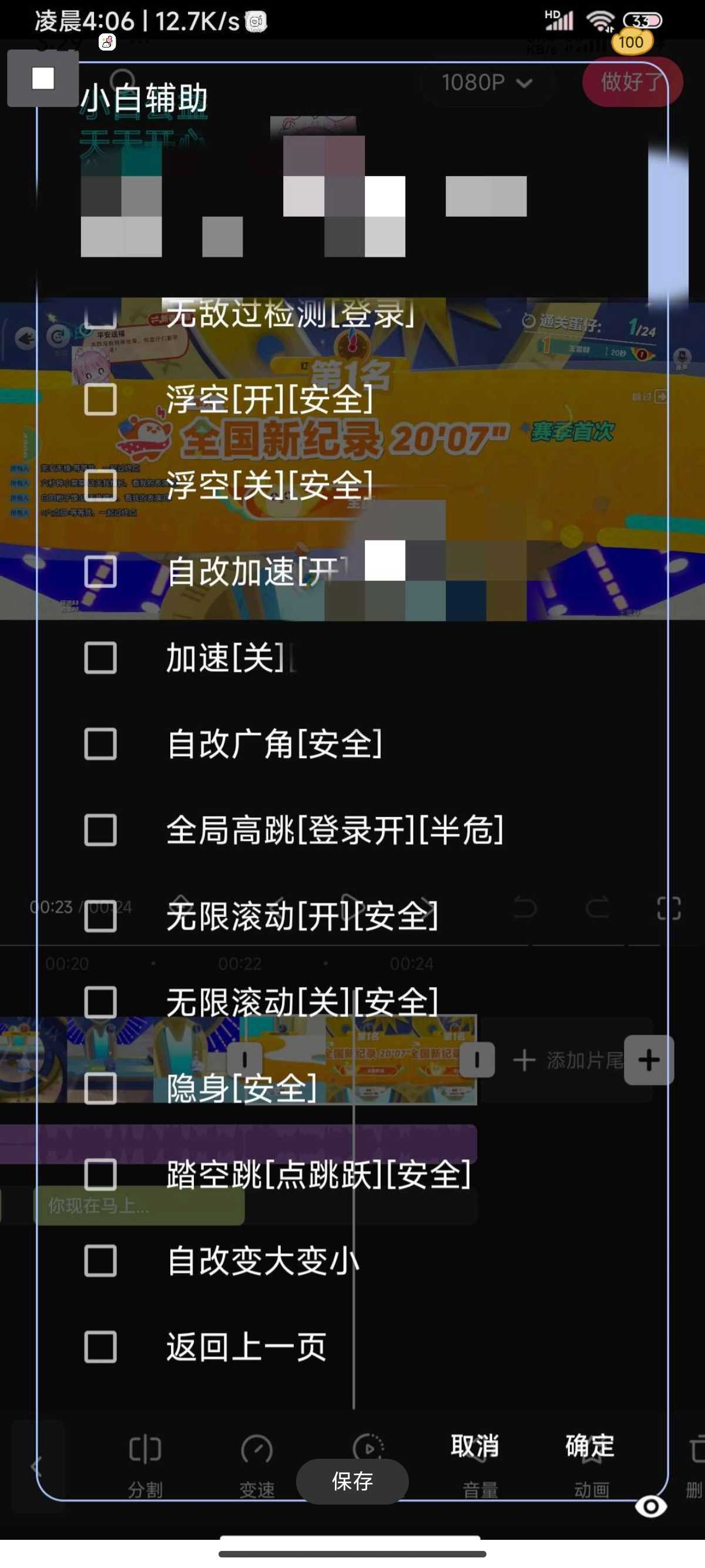705x1568 pixels.
Task: Toggle the eye visibility icon
Action: pos(650,1506)
